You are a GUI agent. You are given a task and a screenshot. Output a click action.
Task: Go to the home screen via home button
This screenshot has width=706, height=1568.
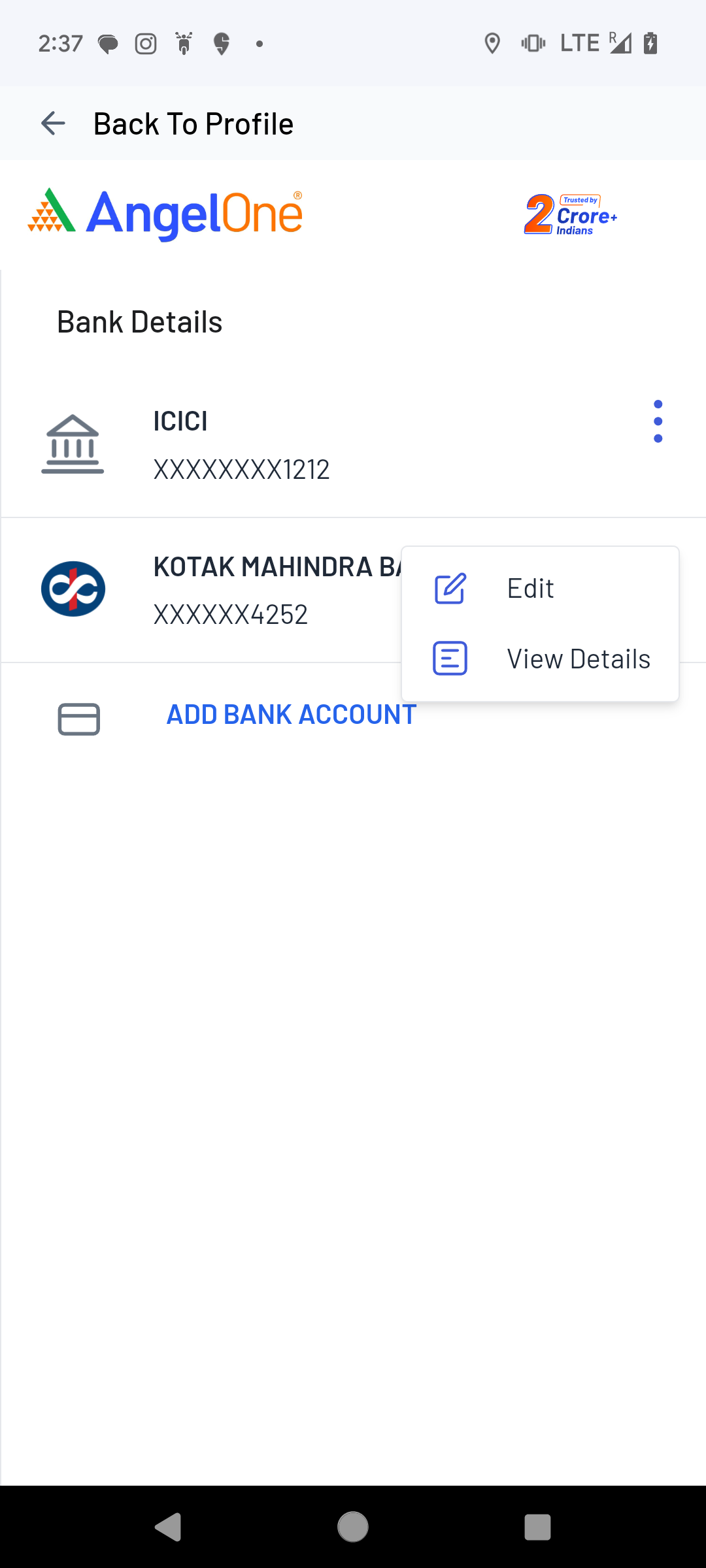[x=353, y=1527]
